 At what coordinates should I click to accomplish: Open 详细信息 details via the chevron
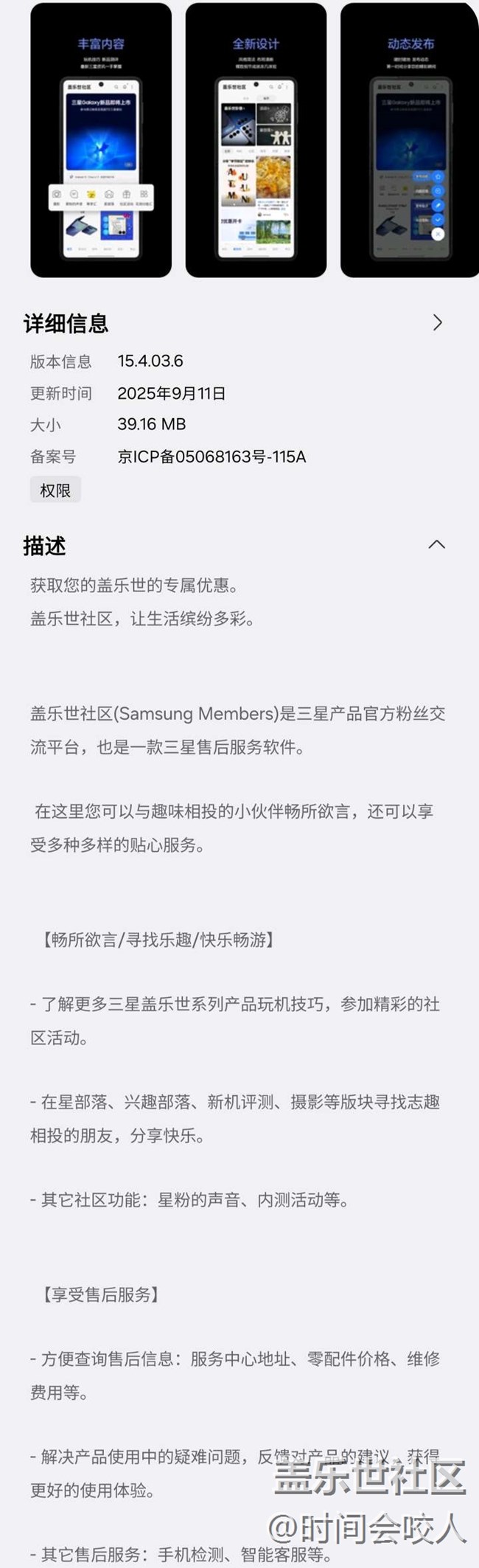437,322
